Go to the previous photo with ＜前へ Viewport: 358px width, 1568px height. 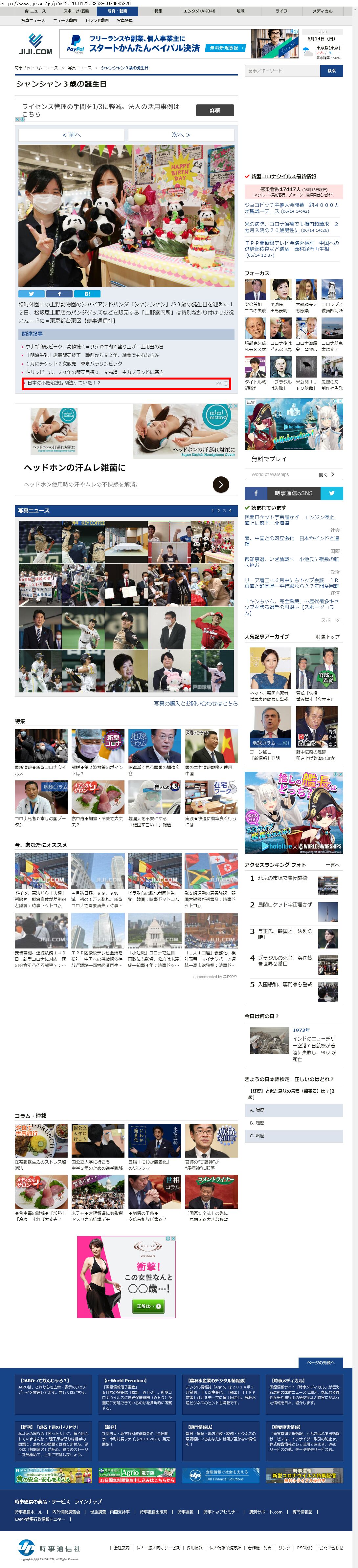point(71,135)
